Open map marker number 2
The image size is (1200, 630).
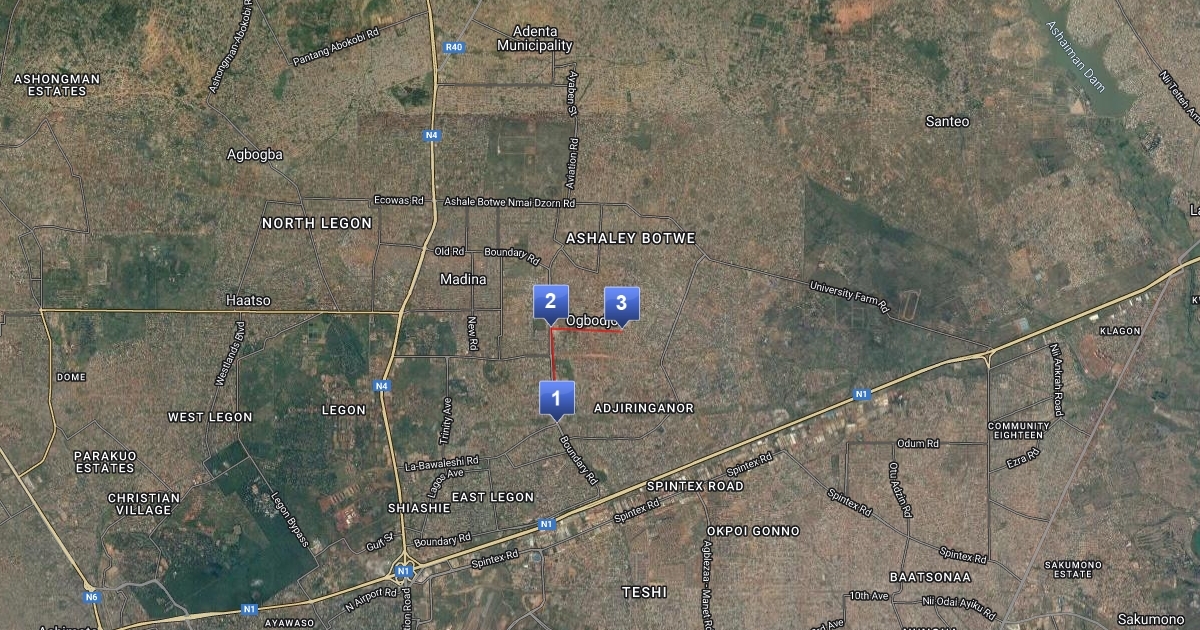click(550, 302)
